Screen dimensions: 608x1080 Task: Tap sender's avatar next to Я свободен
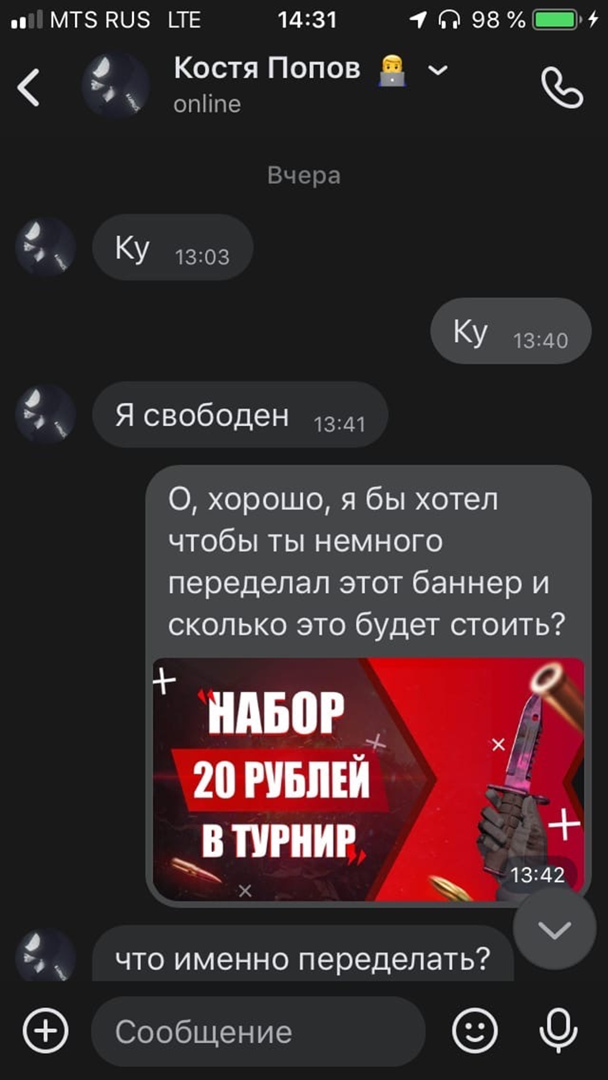(45, 414)
